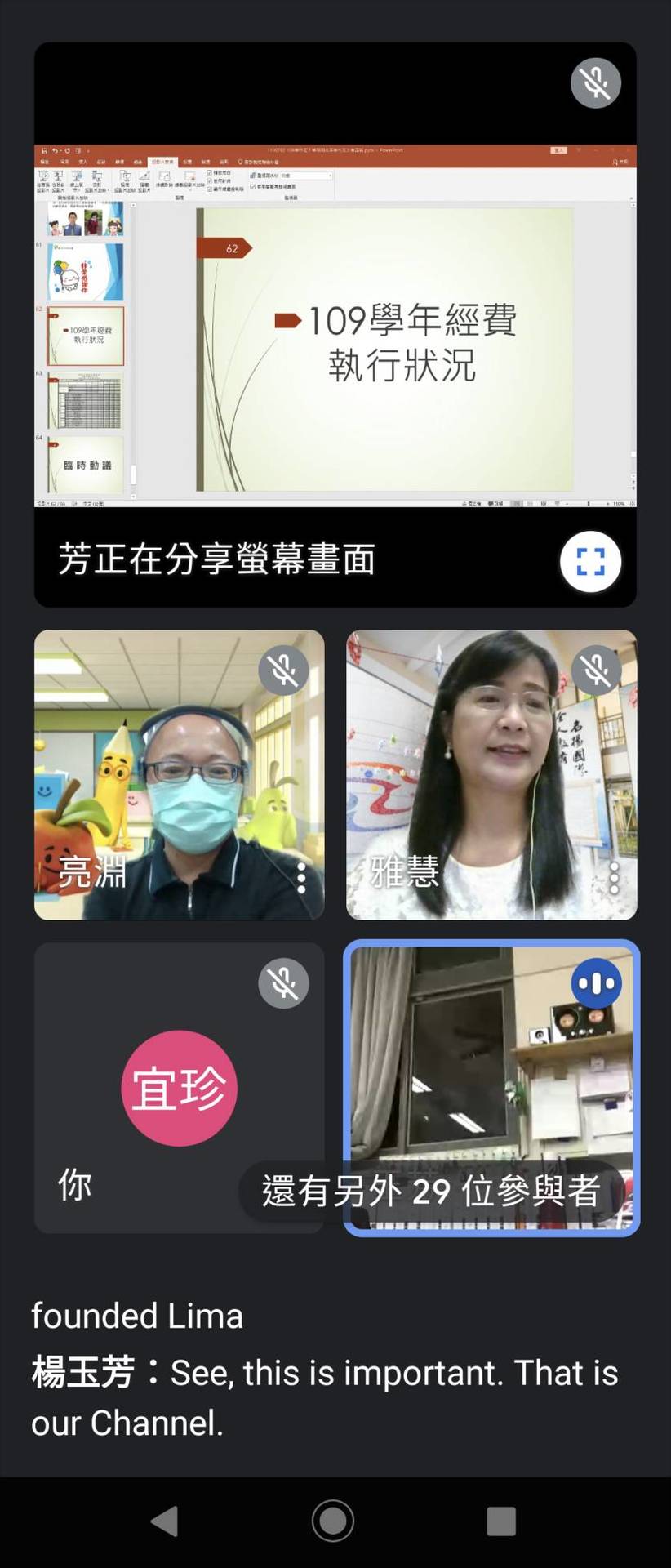
Task: Select 雅慧's video tile
Action: coord(491,776)
